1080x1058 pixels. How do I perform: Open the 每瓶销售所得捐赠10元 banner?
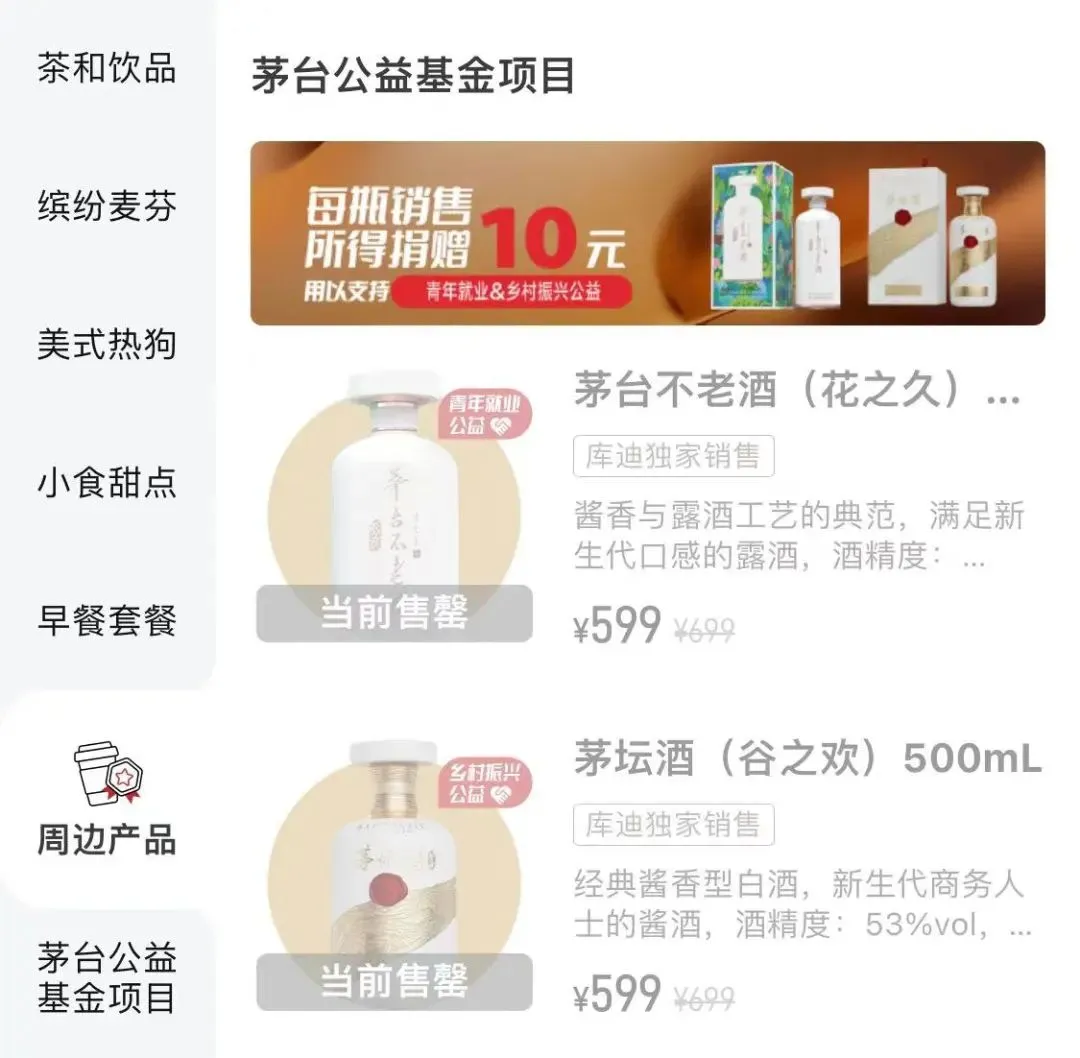(x=647, y=234)
